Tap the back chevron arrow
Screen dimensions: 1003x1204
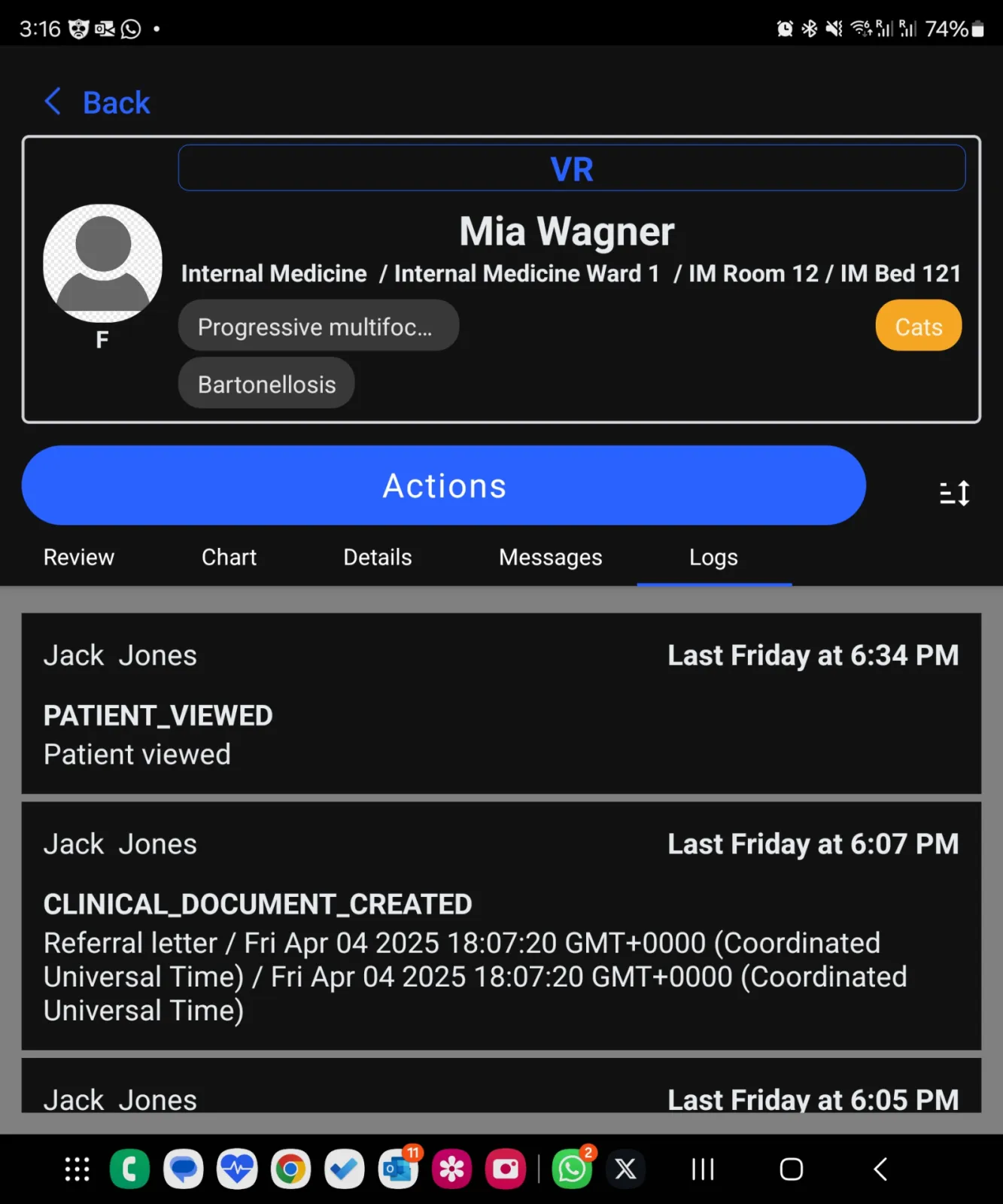[51, 100]
